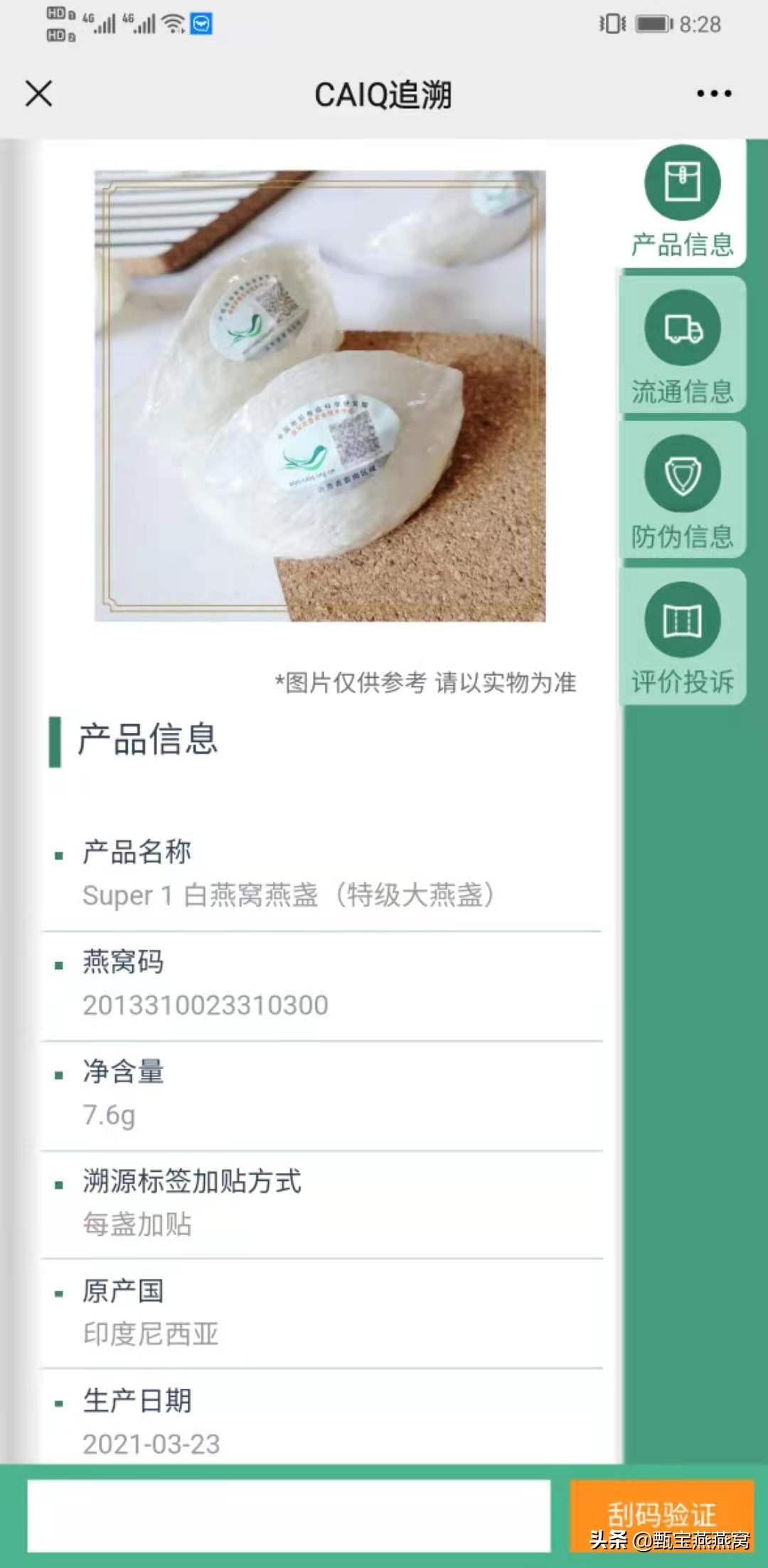The image size is (768, 1568).
Task: Tap the 刮码验证 button
Action: click(x=661, y=1515)
